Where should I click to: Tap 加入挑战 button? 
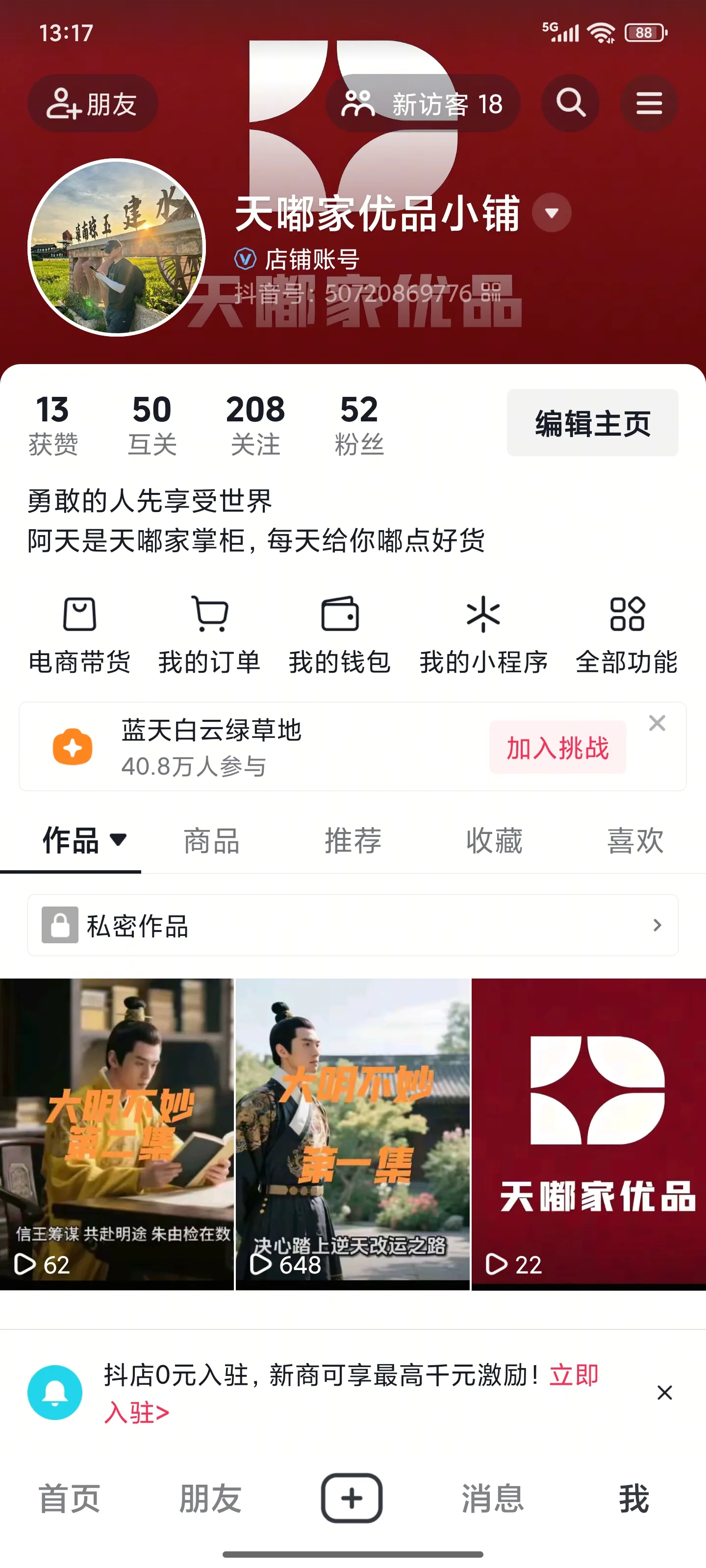(557, 747)
